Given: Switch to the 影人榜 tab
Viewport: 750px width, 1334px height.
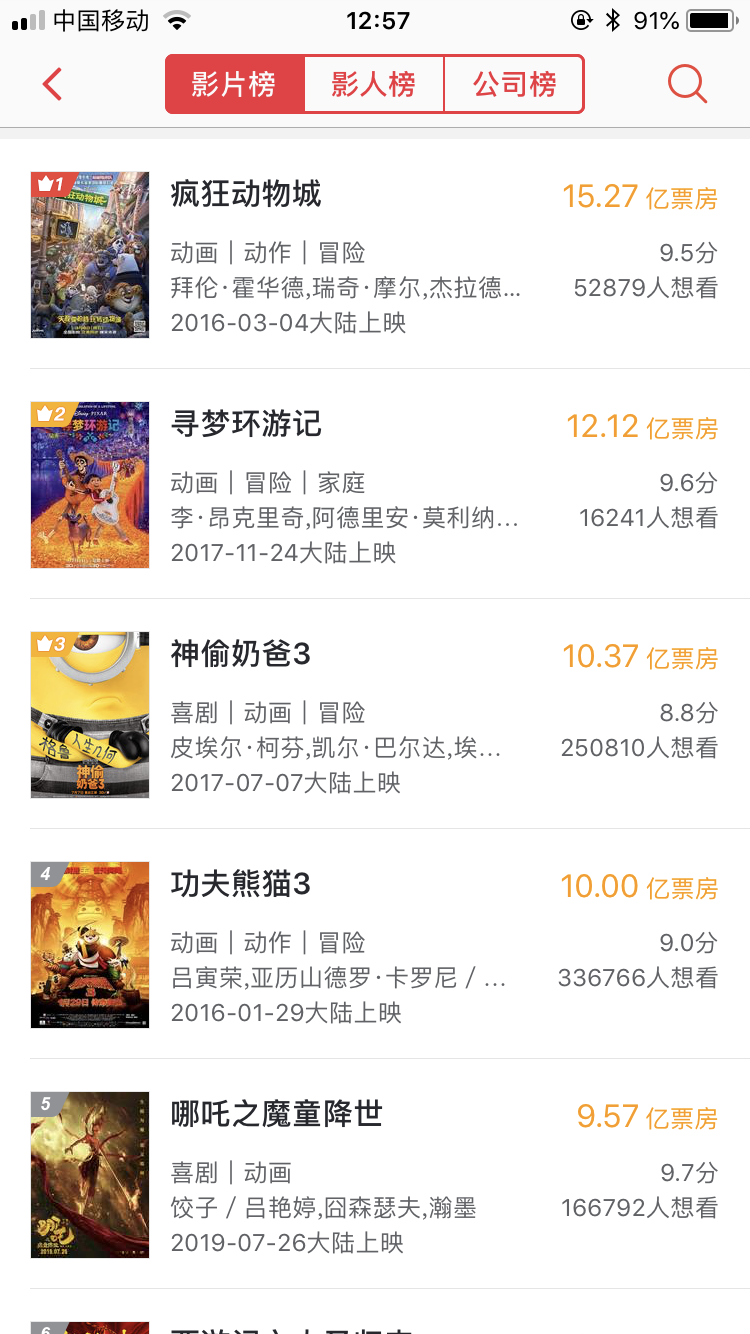Looking at the screenshot, I should pyautogui.click(x=374, y=84).
